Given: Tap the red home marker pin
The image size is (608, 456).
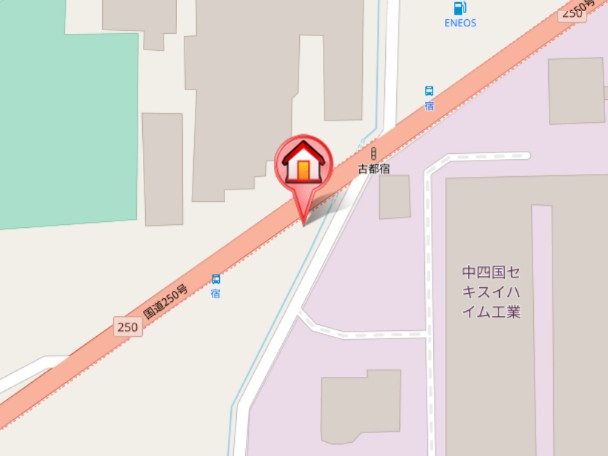Looking at the screenshot, I should coord(304,166).
